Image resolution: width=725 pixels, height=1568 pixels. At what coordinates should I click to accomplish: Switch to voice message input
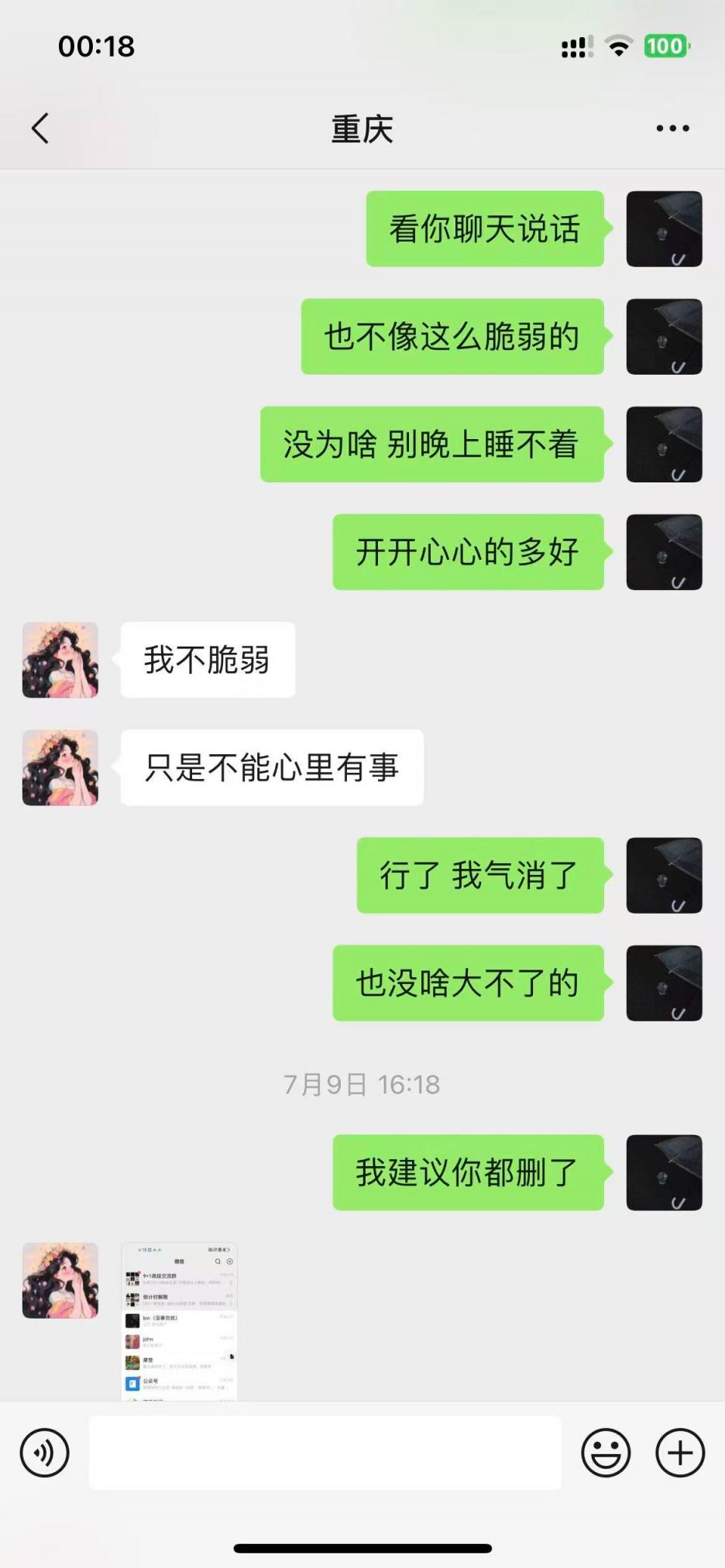click(45, 1453)
